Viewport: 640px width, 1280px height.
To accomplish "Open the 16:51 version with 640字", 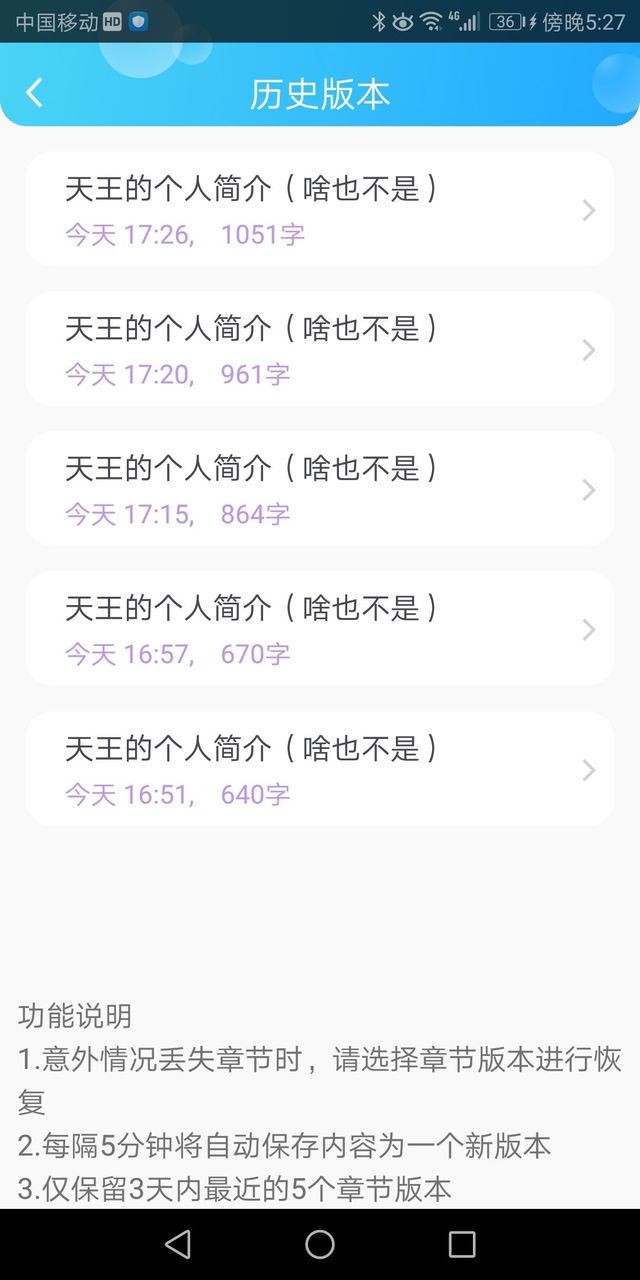I will (x=320, y=769).
